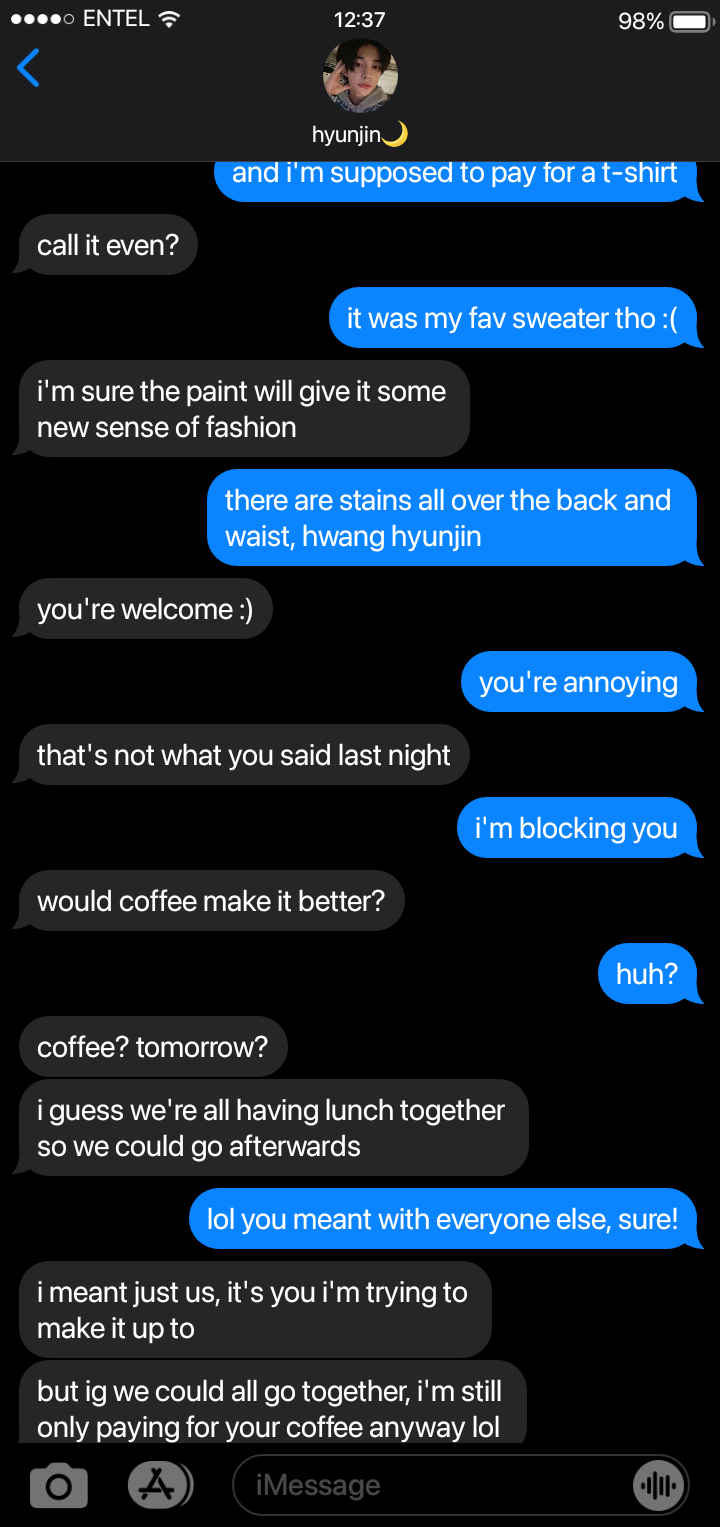Image resolution: width=720 pixels, height=1527 pixels.
Task: Record an audio message
Action: click(659, 1485)
